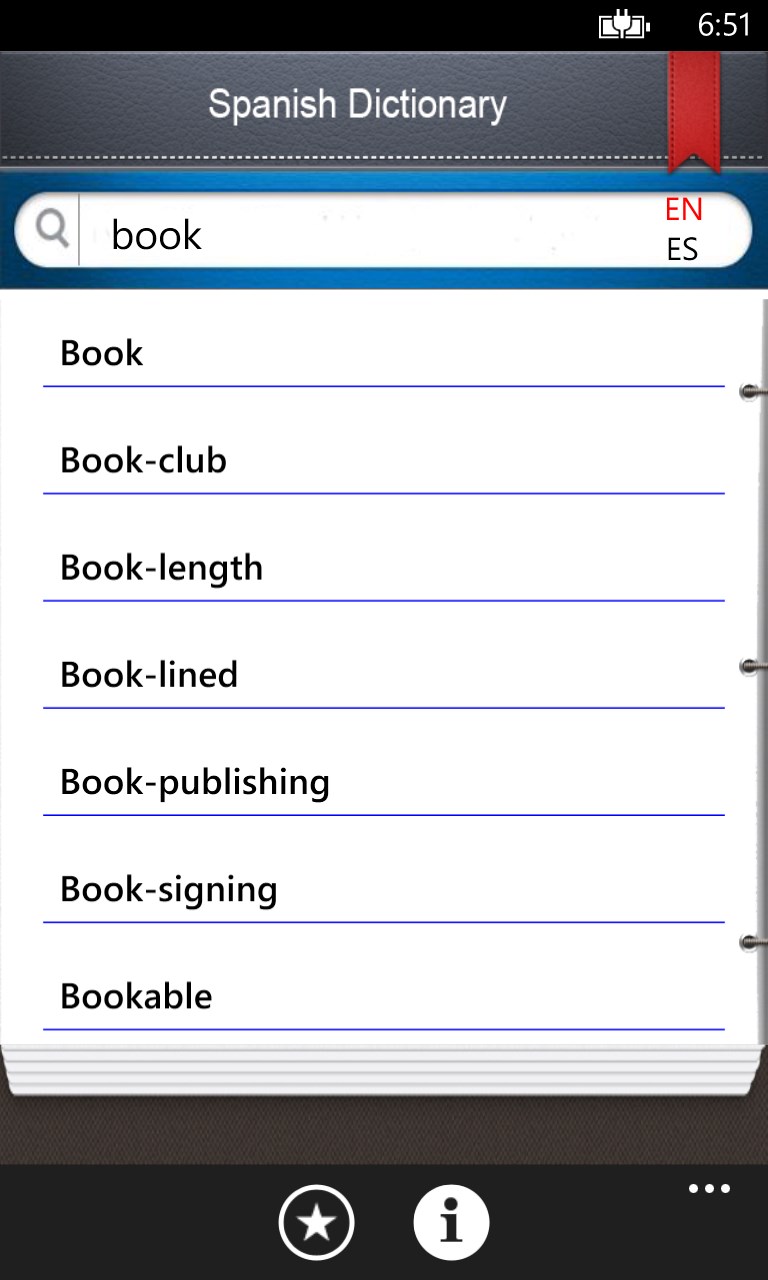Open the Book-club entry
The image size is (768, 1280).
pos(144,460)
